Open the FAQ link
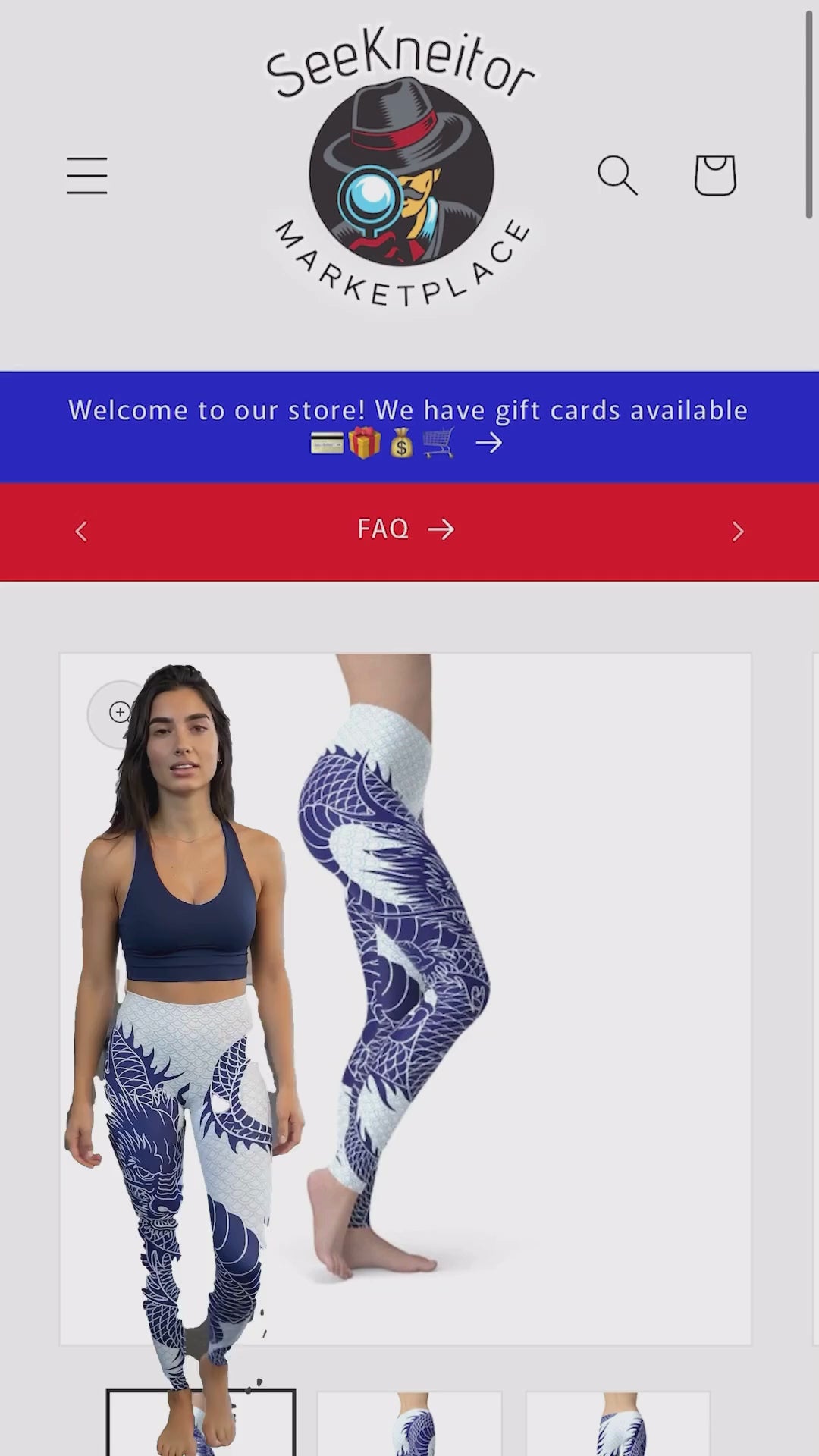This screenshot has height=1456, width=819. click(x=406, y=529)
